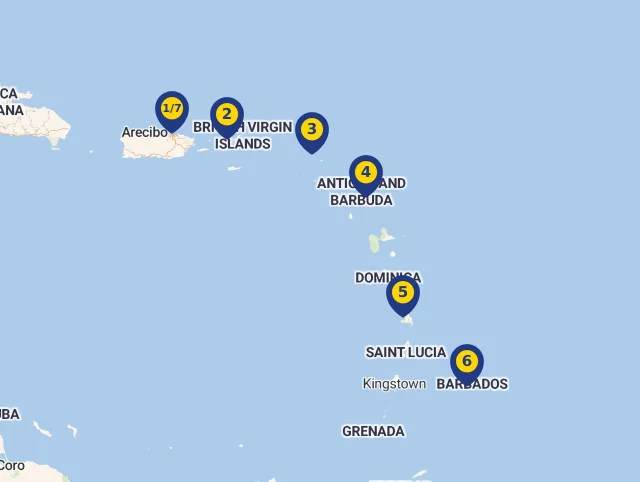Select map marker 1/7 near Arecibo

[172, 109]
